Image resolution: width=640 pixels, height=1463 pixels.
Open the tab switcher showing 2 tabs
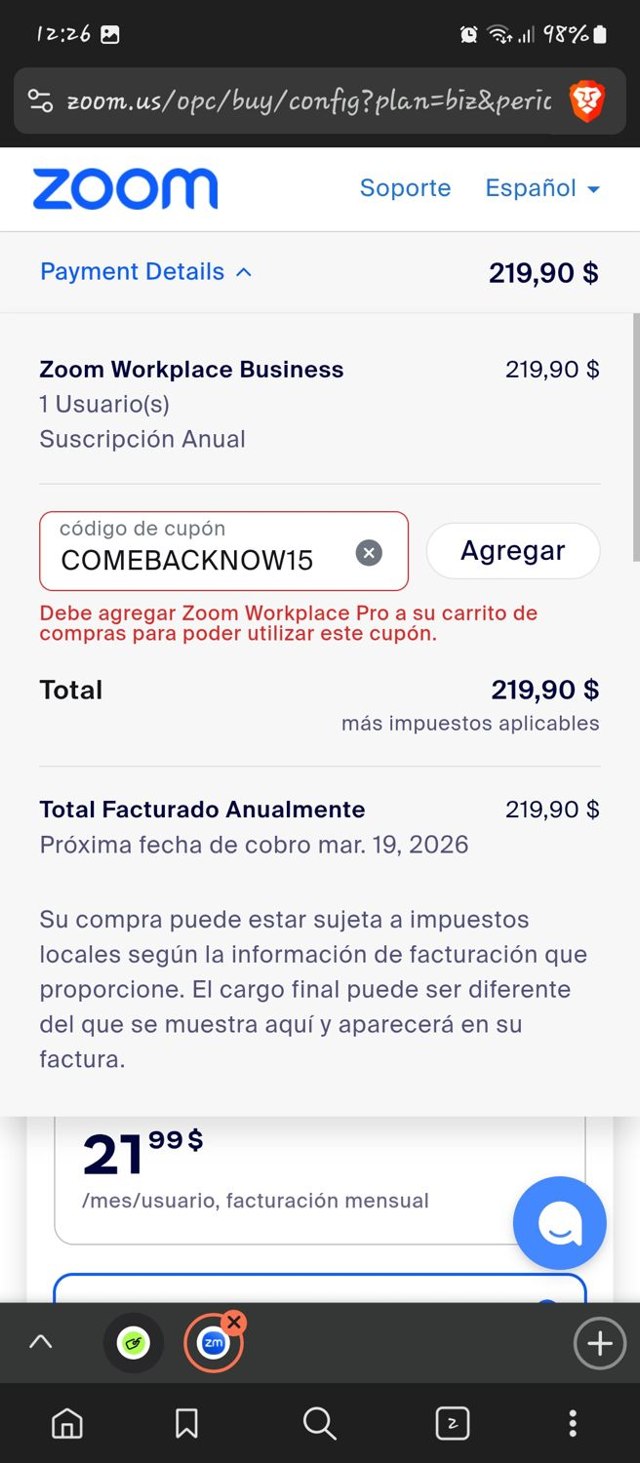point(452,1423)
